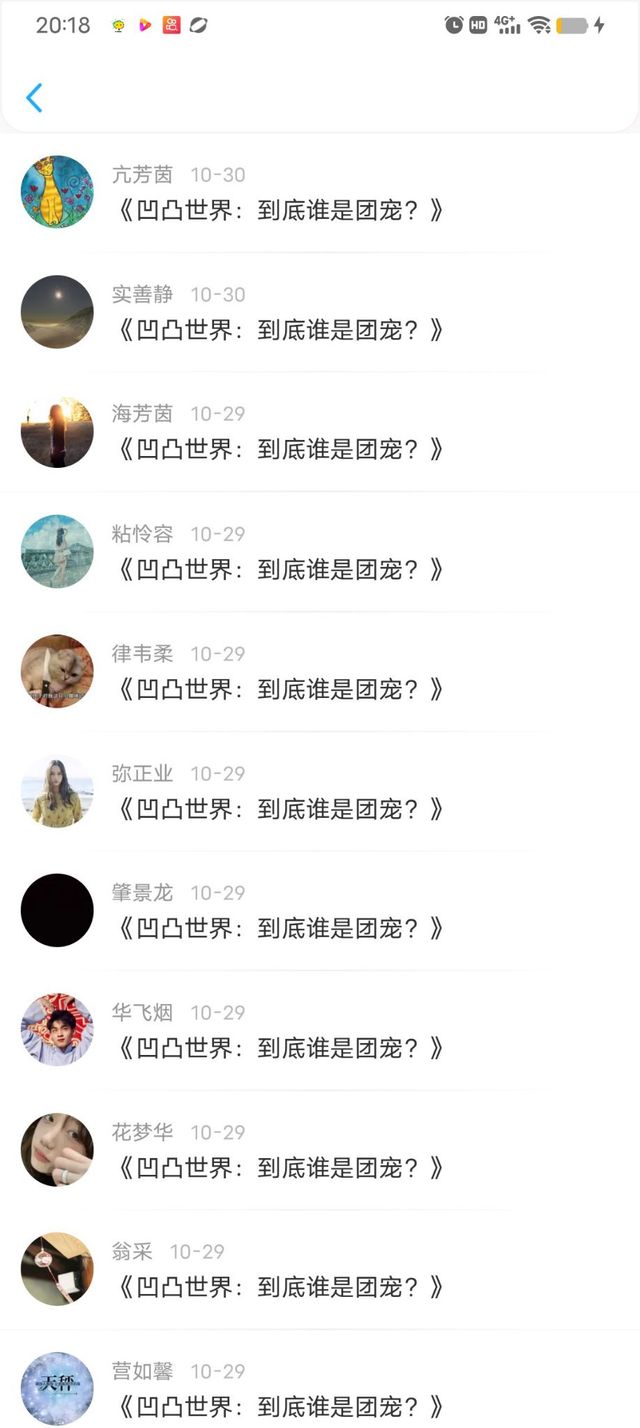Open the post by 粘怜容
This screenshot has width=640, height=1428.
pos(280,570)
